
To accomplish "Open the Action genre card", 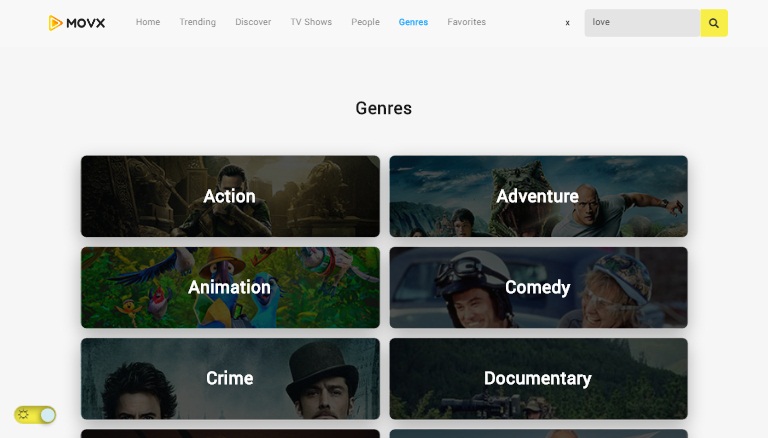I will pyautogui.click(x=230, y=196).
